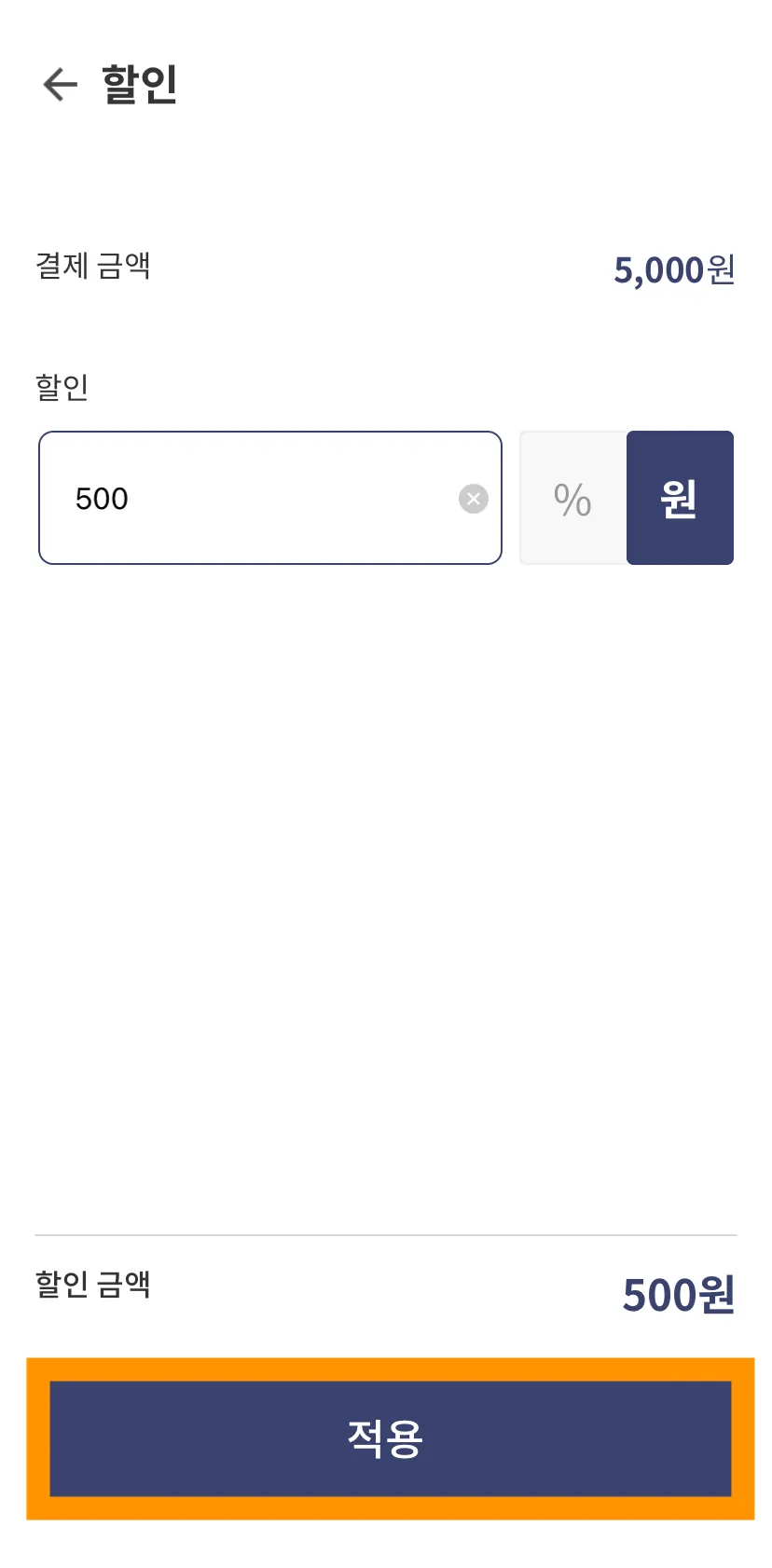Switch discount type to percent

[572, 498]
